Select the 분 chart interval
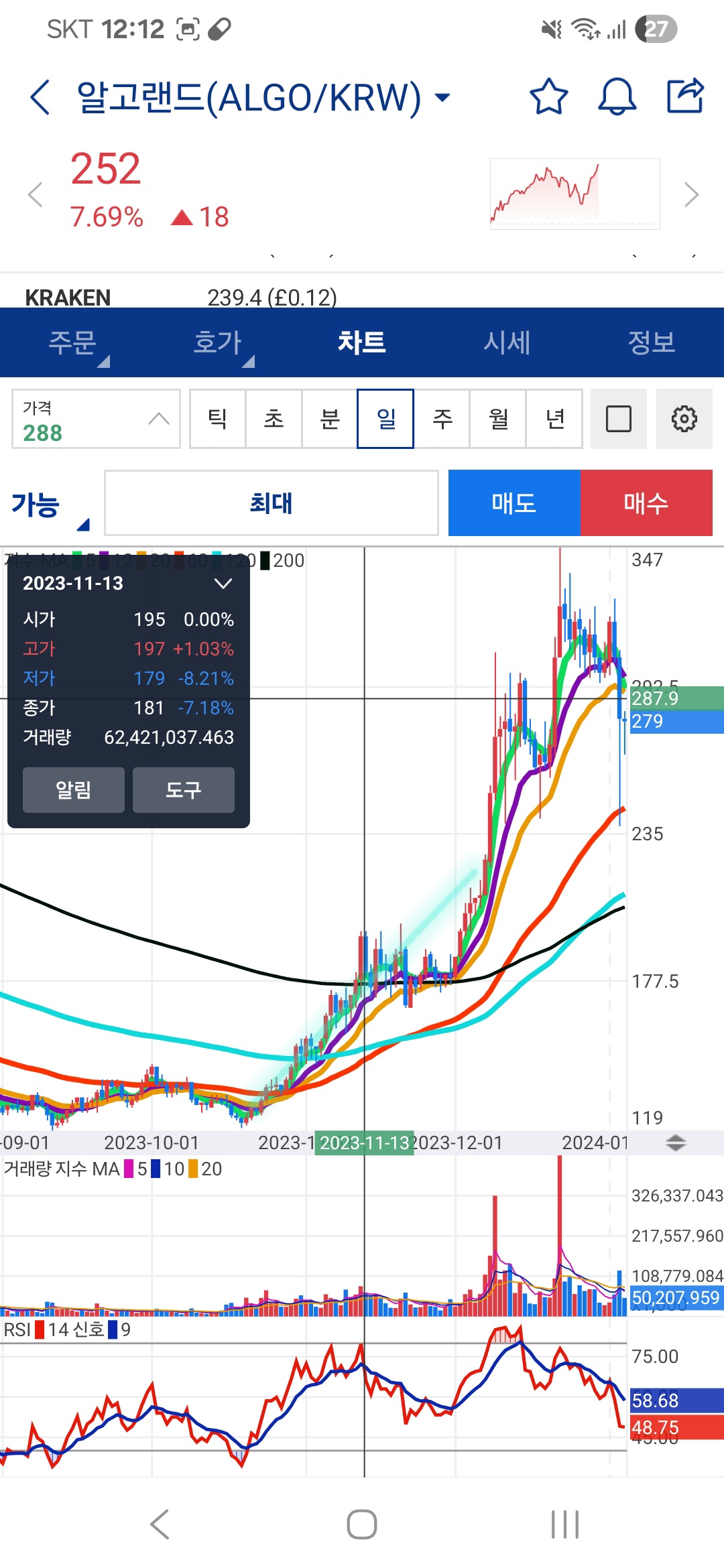724x1568 pixels. pyautogui.click(x=330, y=419)
